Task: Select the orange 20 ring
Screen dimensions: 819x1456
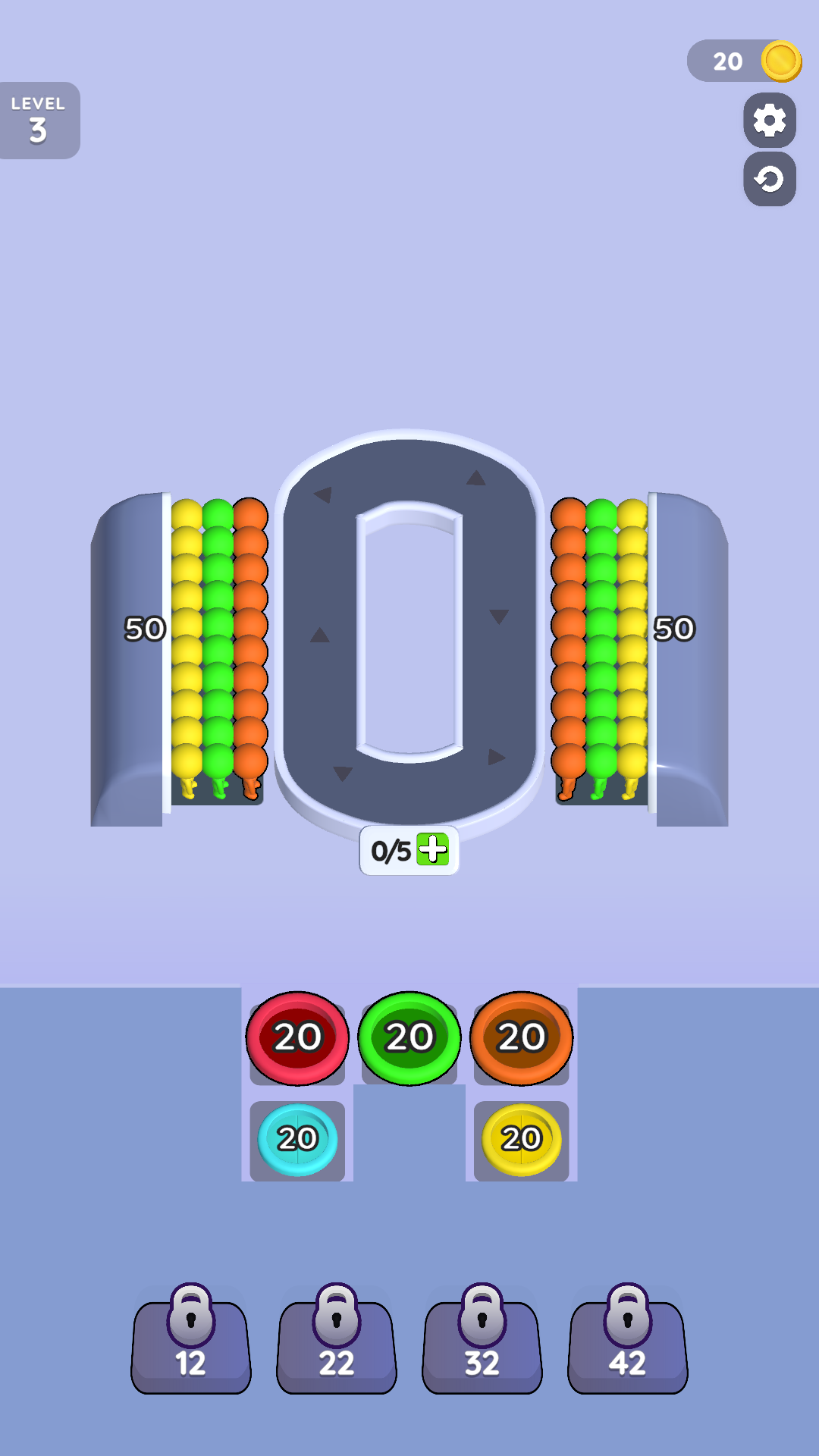Action: [x=522, y=1038]
